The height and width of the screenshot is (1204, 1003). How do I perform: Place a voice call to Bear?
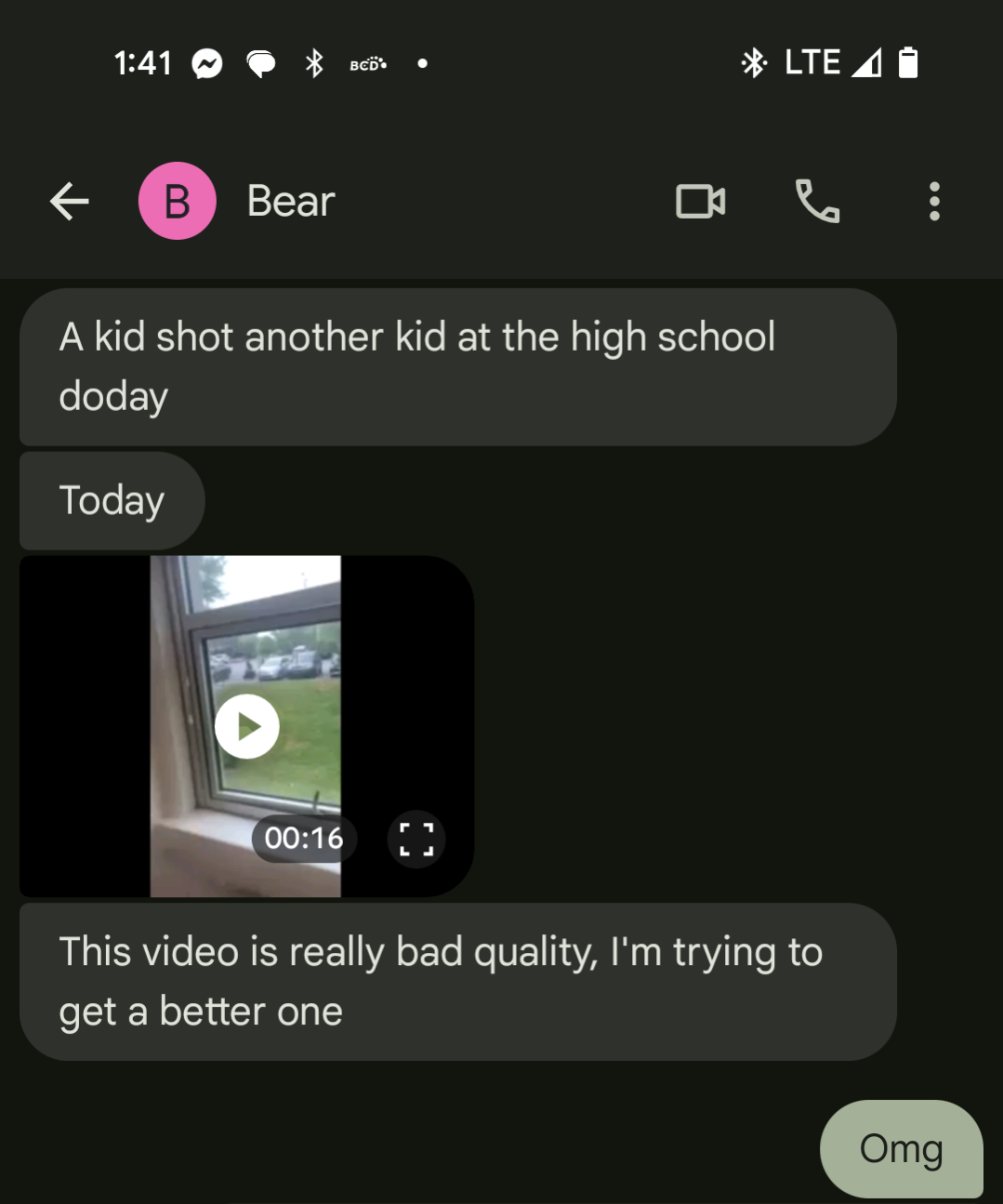coord(818,202)
